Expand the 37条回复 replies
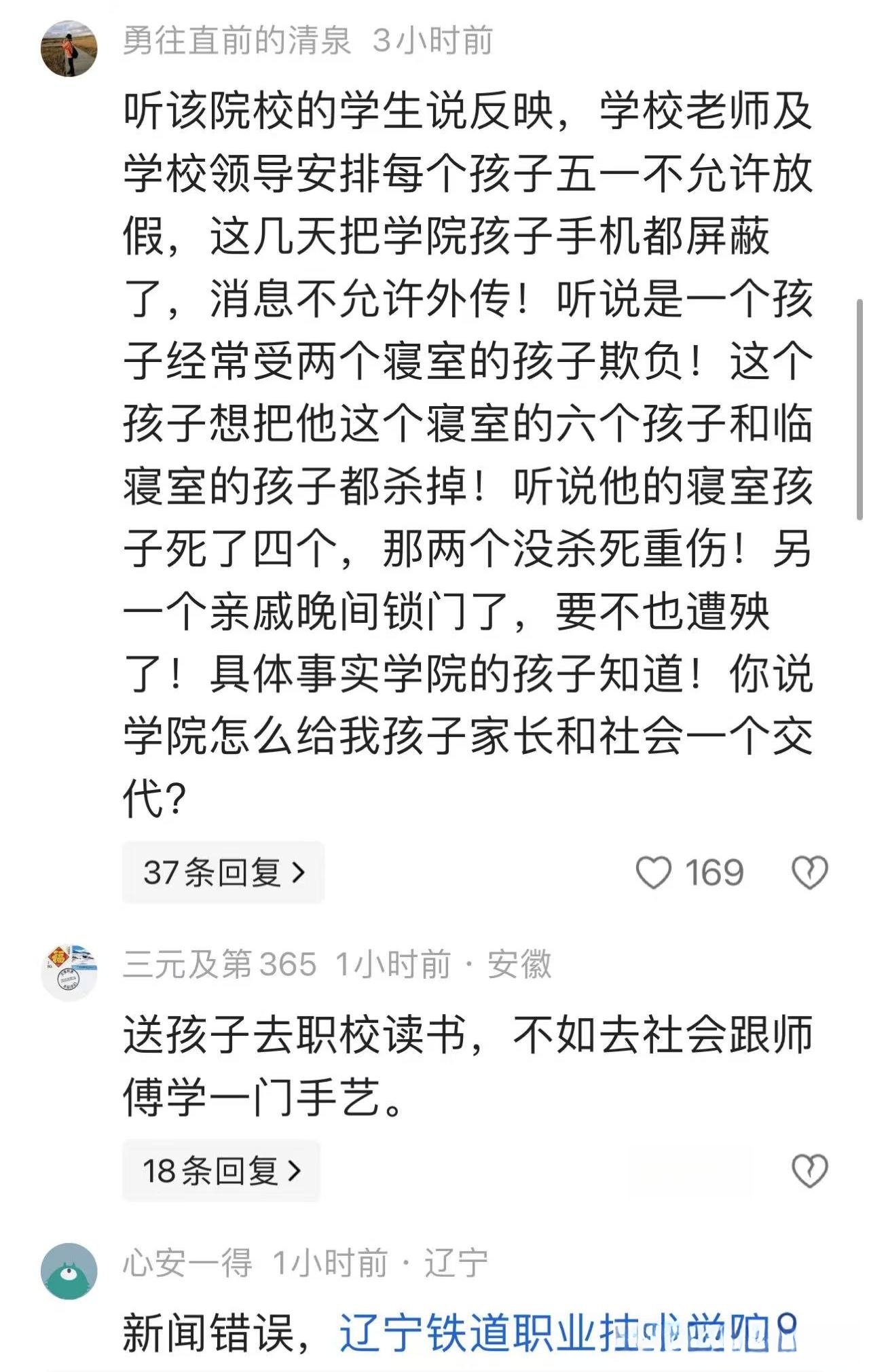Viewport: 869px width, 1372px height. click(x=223, y=872)
